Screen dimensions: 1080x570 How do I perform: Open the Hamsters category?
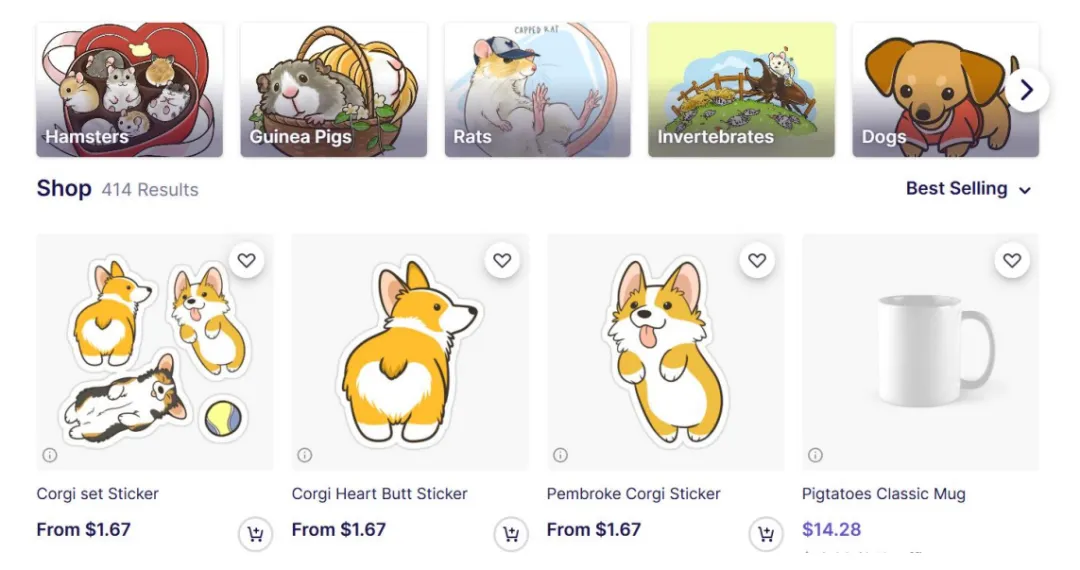[x=129, y=90]
